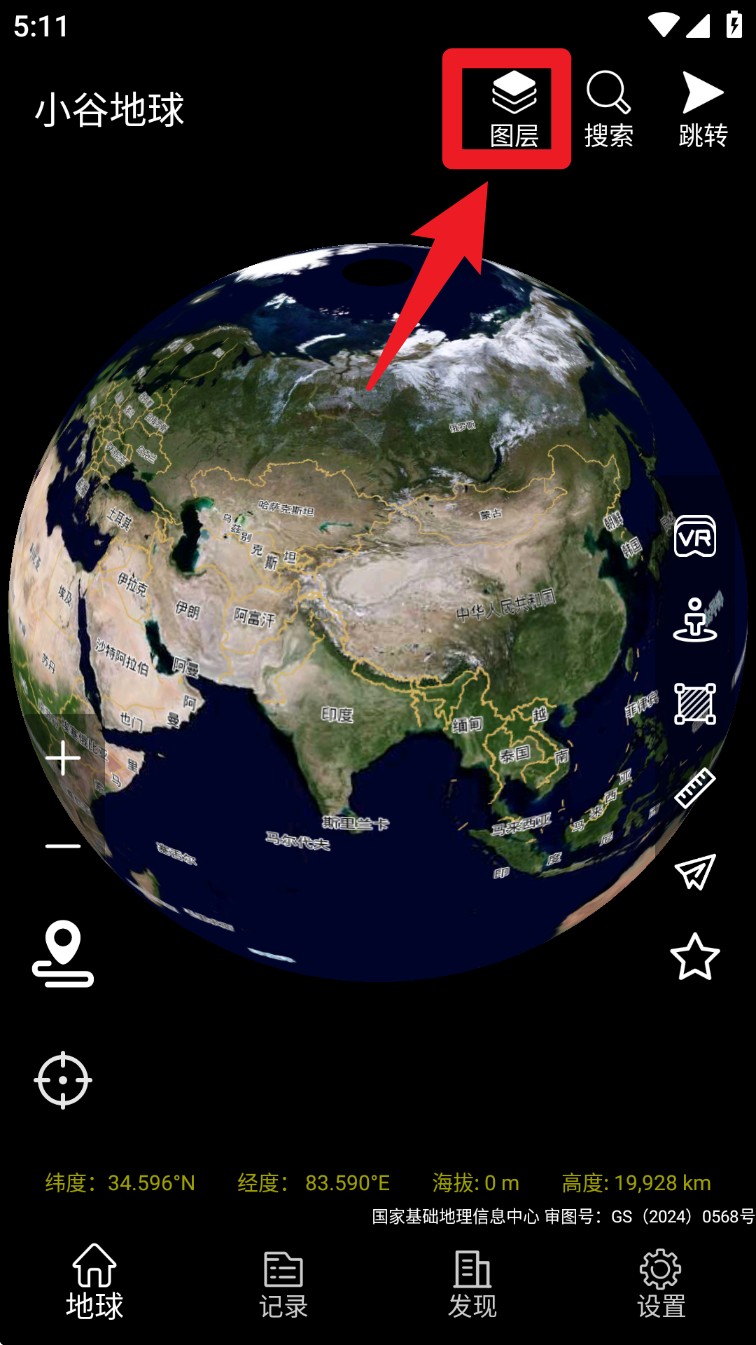Open street view person icon
This screenshot has height=1345, width=756.
tap(695, 620)
